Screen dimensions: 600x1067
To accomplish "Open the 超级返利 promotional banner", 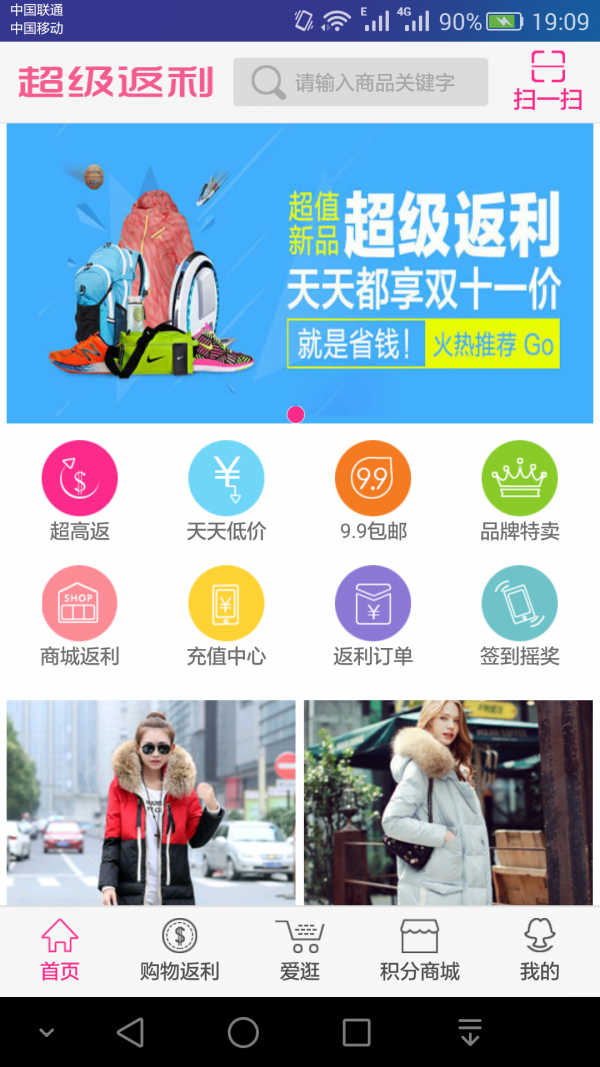I will pyautogui.click(x=300, y=273).
